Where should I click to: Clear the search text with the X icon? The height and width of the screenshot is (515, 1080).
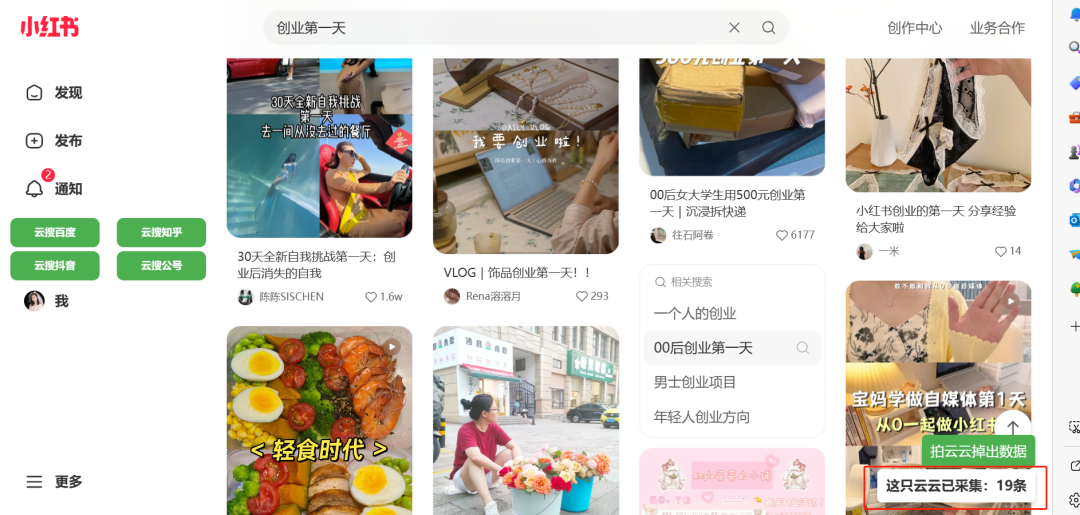pos(734,28)
